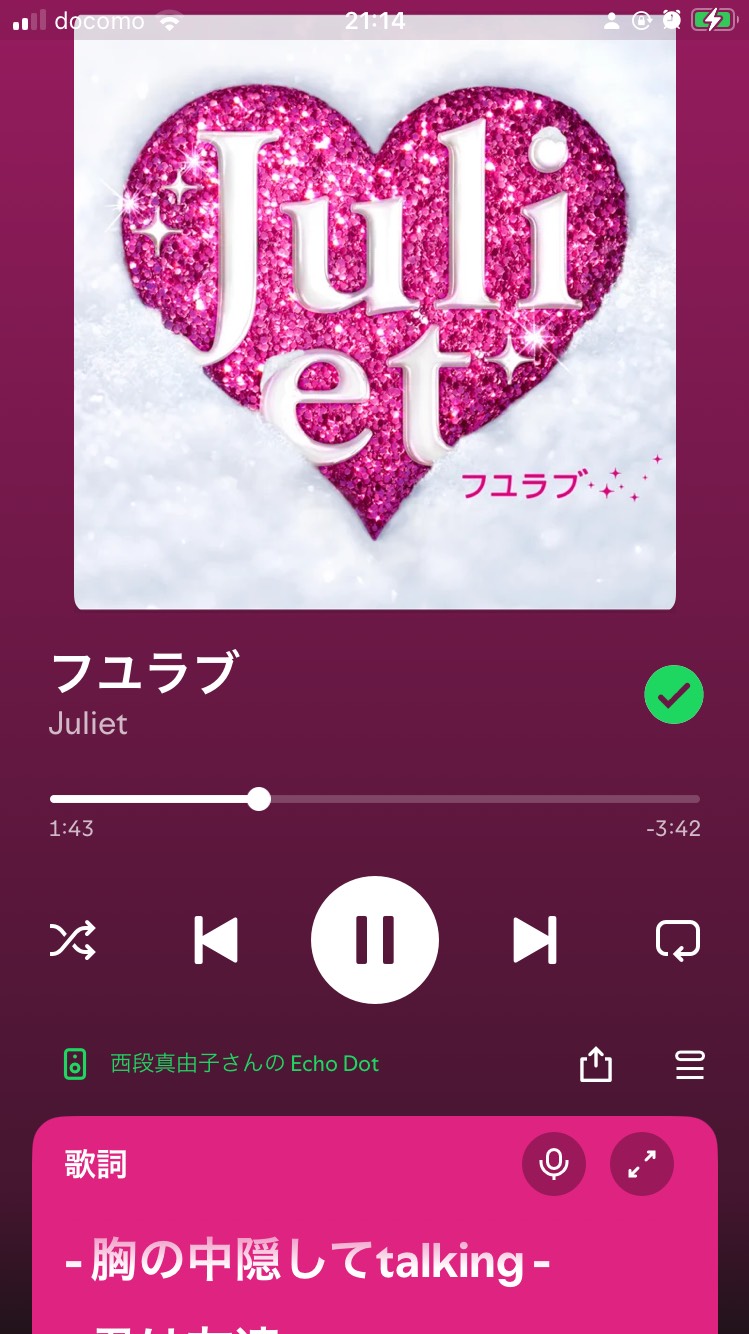
Task: Expand lyrics to full screen
Action: pos(642,1164)
